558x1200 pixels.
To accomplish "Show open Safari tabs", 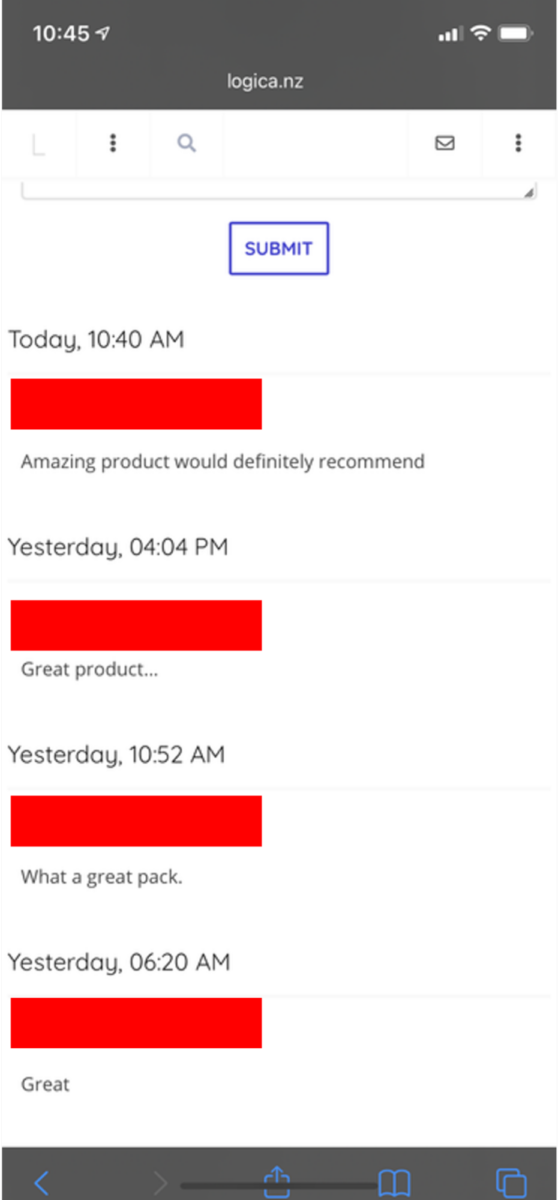I will [x=511, y=1184].
